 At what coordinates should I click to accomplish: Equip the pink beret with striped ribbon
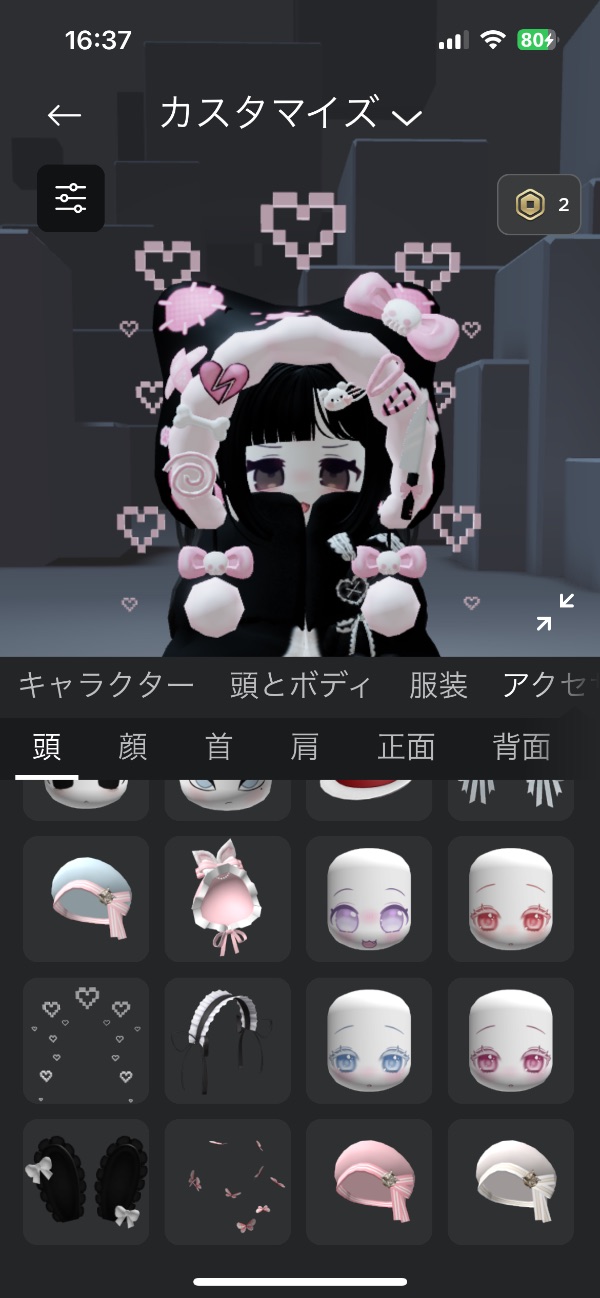point(369,1182)
